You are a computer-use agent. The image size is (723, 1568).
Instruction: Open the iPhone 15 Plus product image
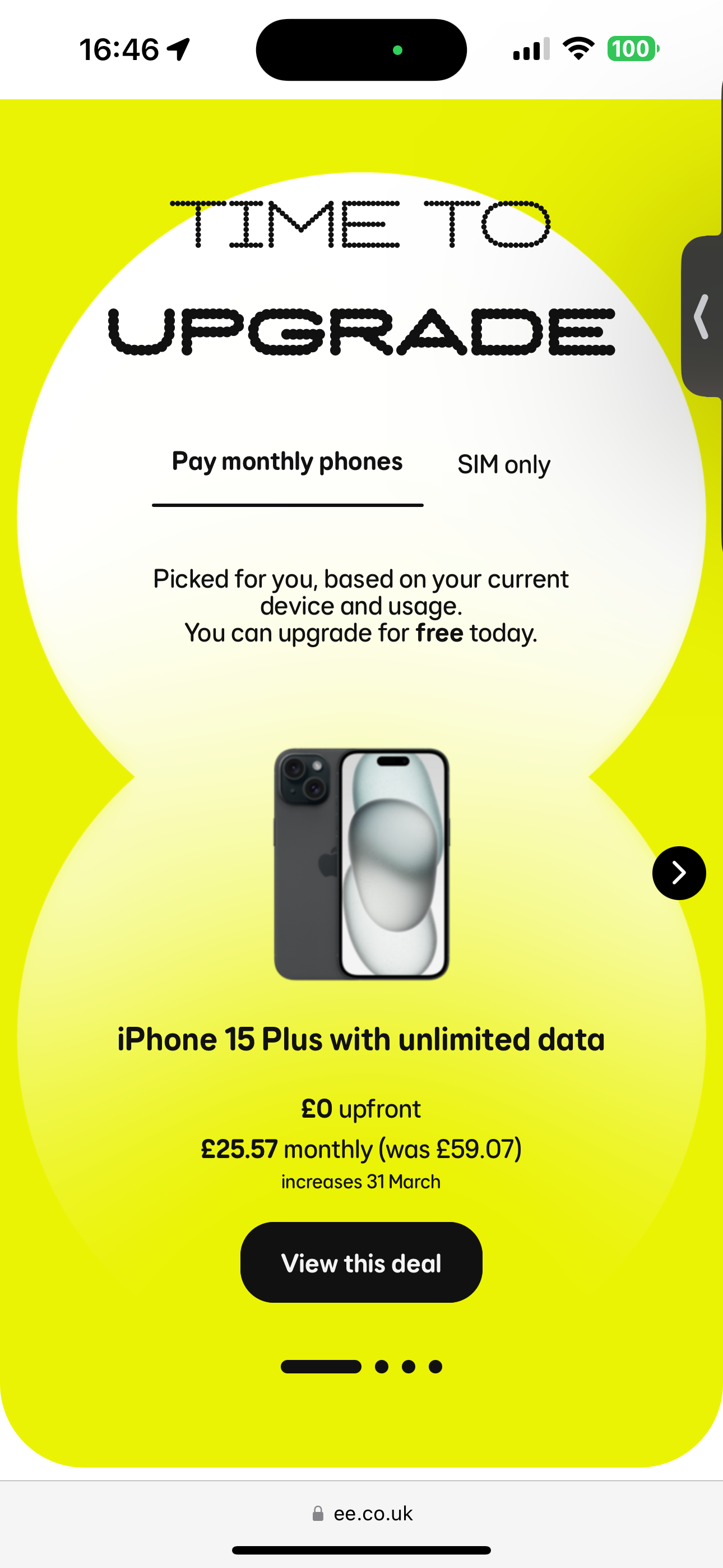(361, 864)
